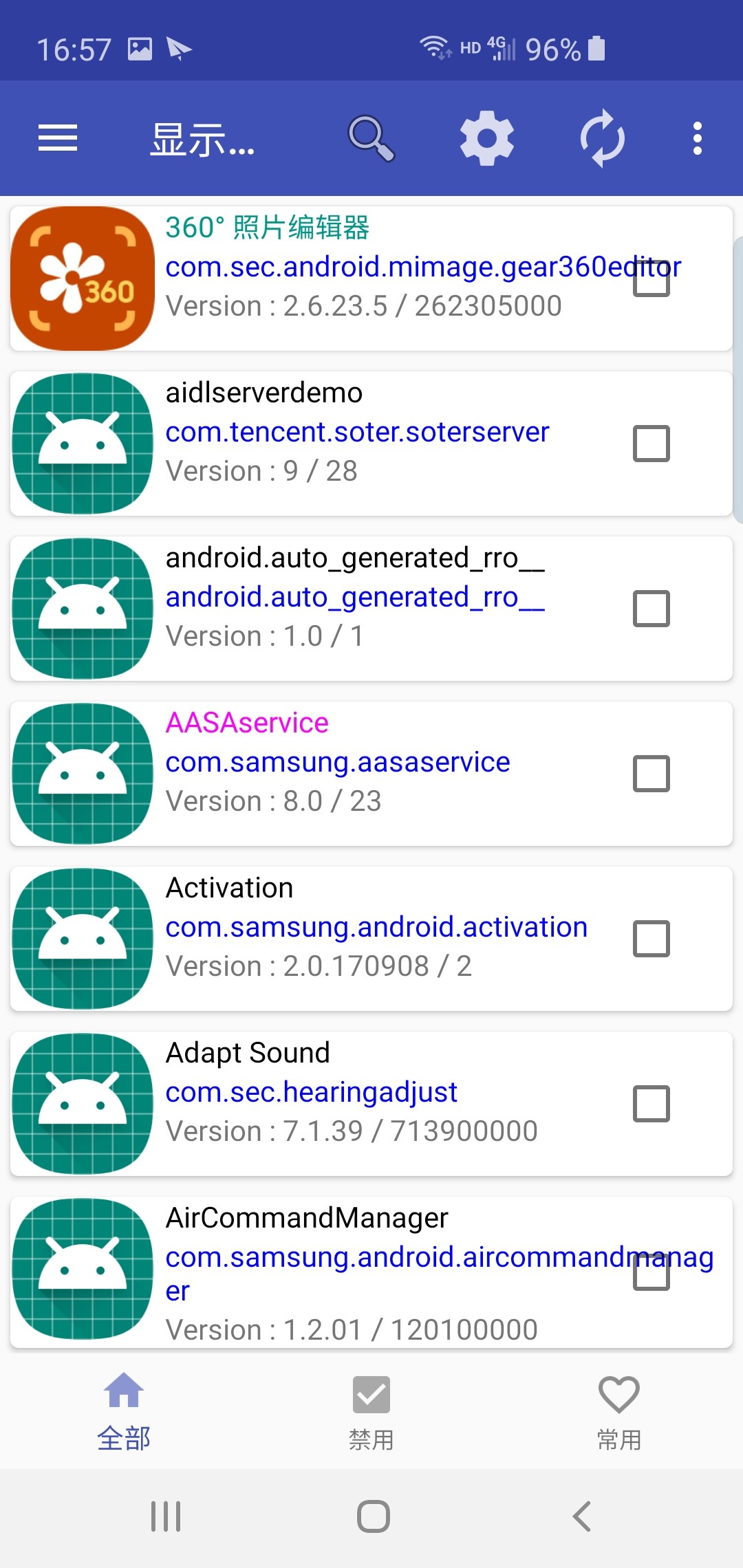Viewport: 743px width, 1568px height.
Task: Go back with the system back button
Action: click(x=581, y=1516)
